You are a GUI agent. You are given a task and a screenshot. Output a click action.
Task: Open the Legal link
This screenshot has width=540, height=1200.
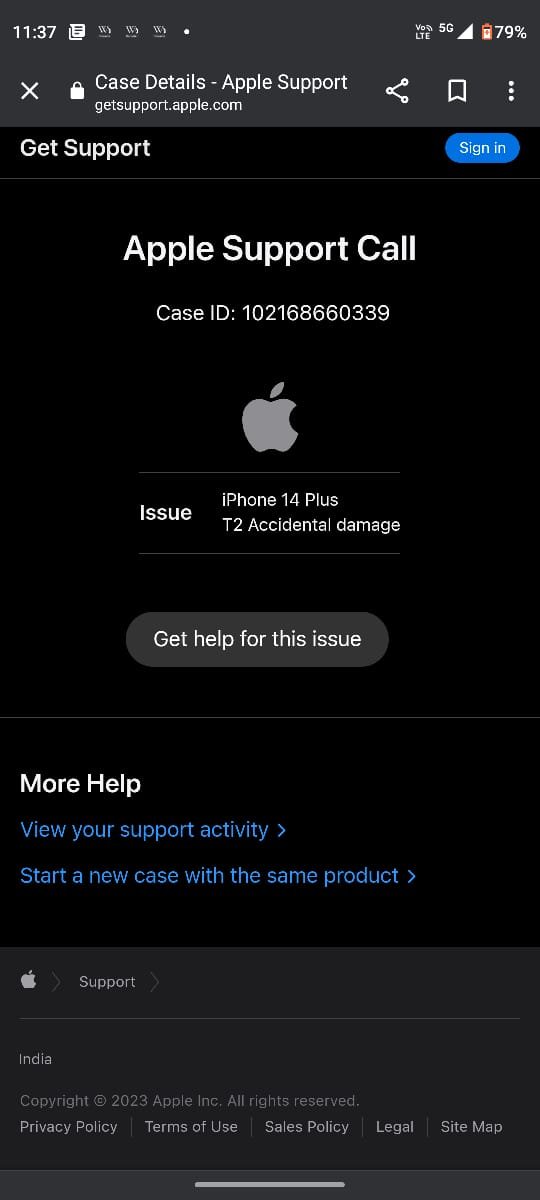coord(395,1126)
